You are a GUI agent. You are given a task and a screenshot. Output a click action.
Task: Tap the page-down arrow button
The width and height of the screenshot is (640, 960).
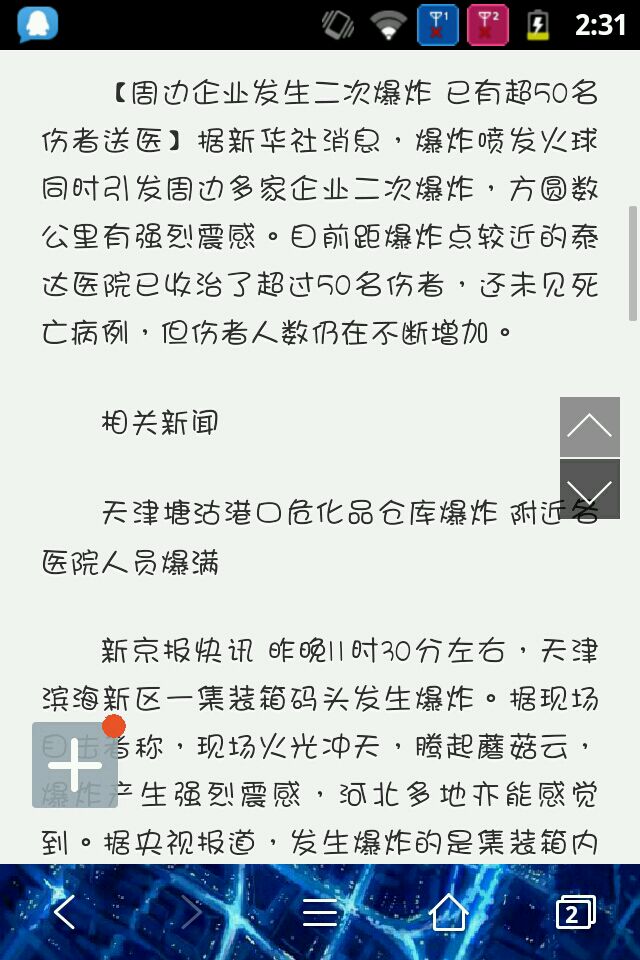(590, 489)
